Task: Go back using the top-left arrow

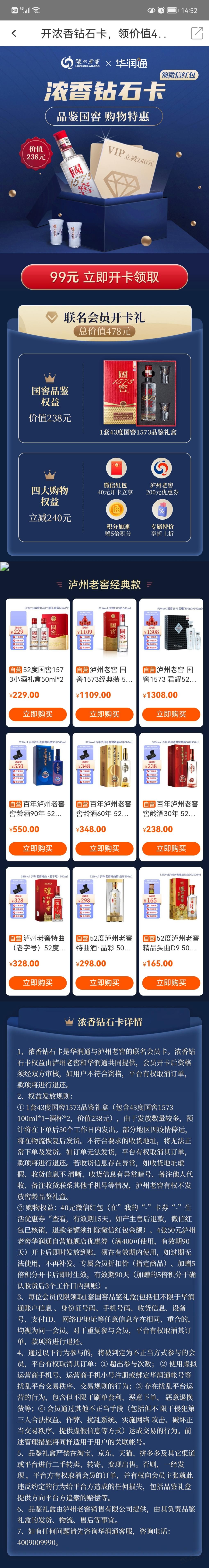Action: [13, 34]
